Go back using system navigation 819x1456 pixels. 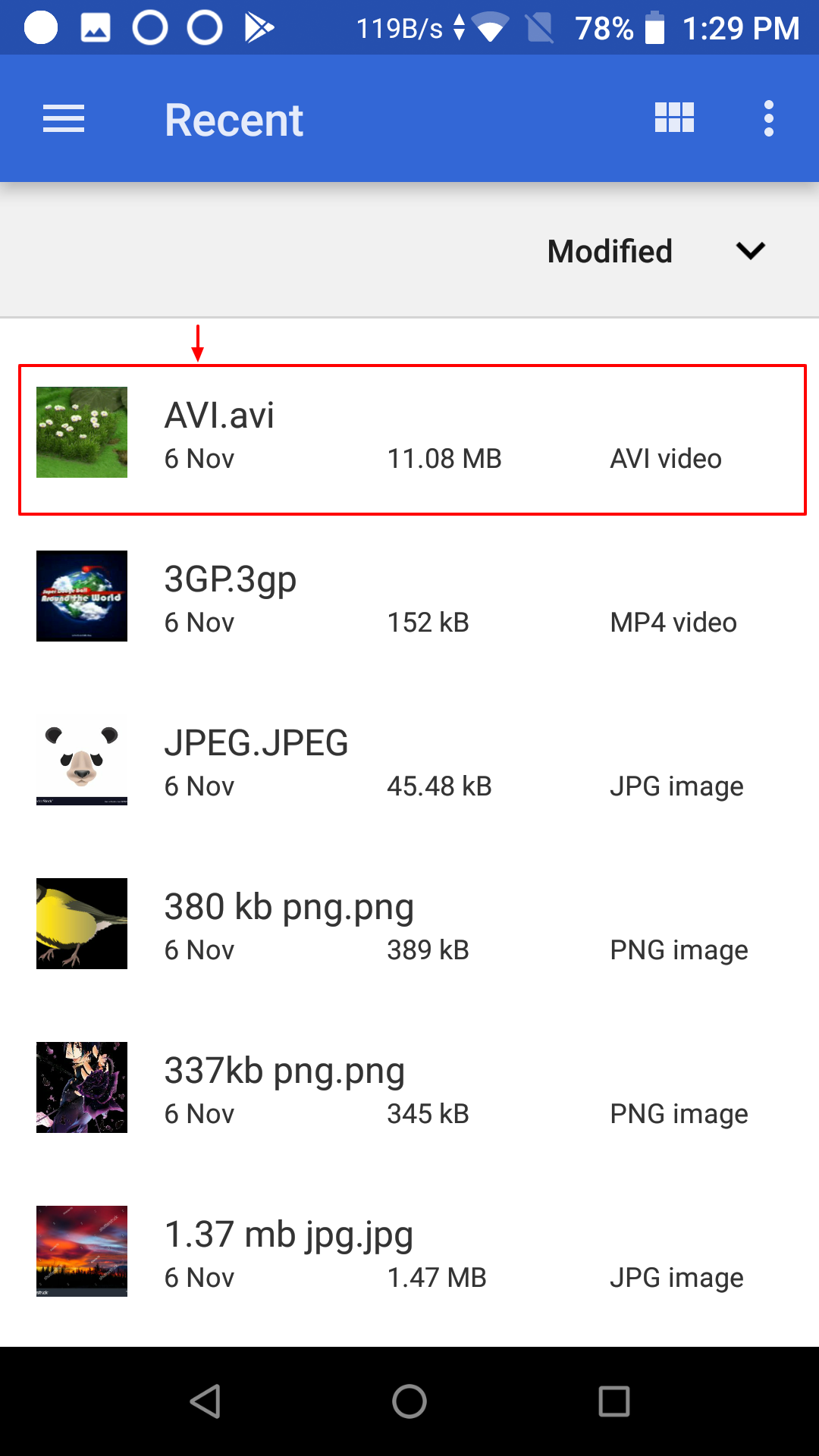205,1401
